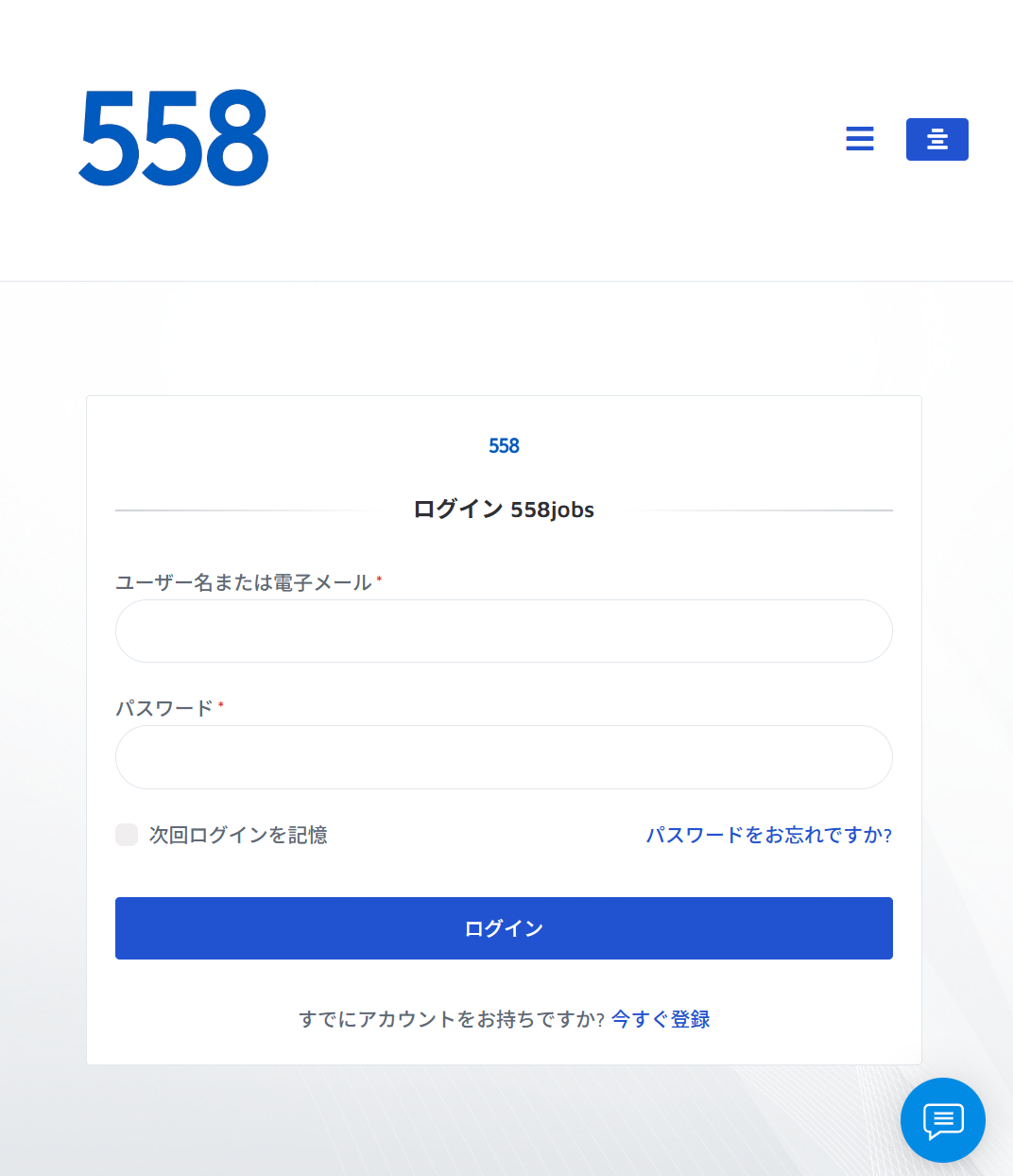This screenshot has width=1013, height=1176.
Task: Open the floating chat support button
Action: [x=942, y=1120]
